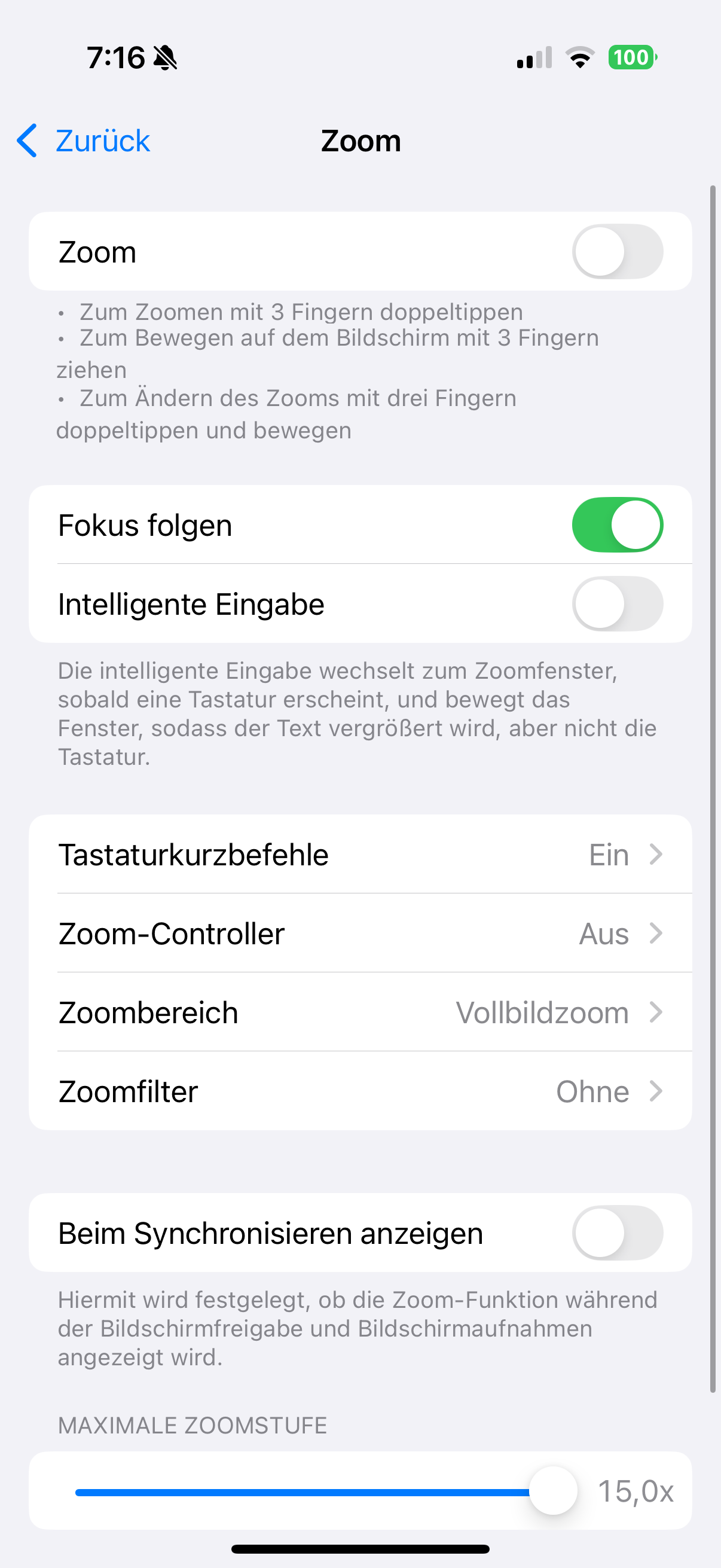
Task: Select the Zoombereich option
Action: click(x=360, y=1012)
